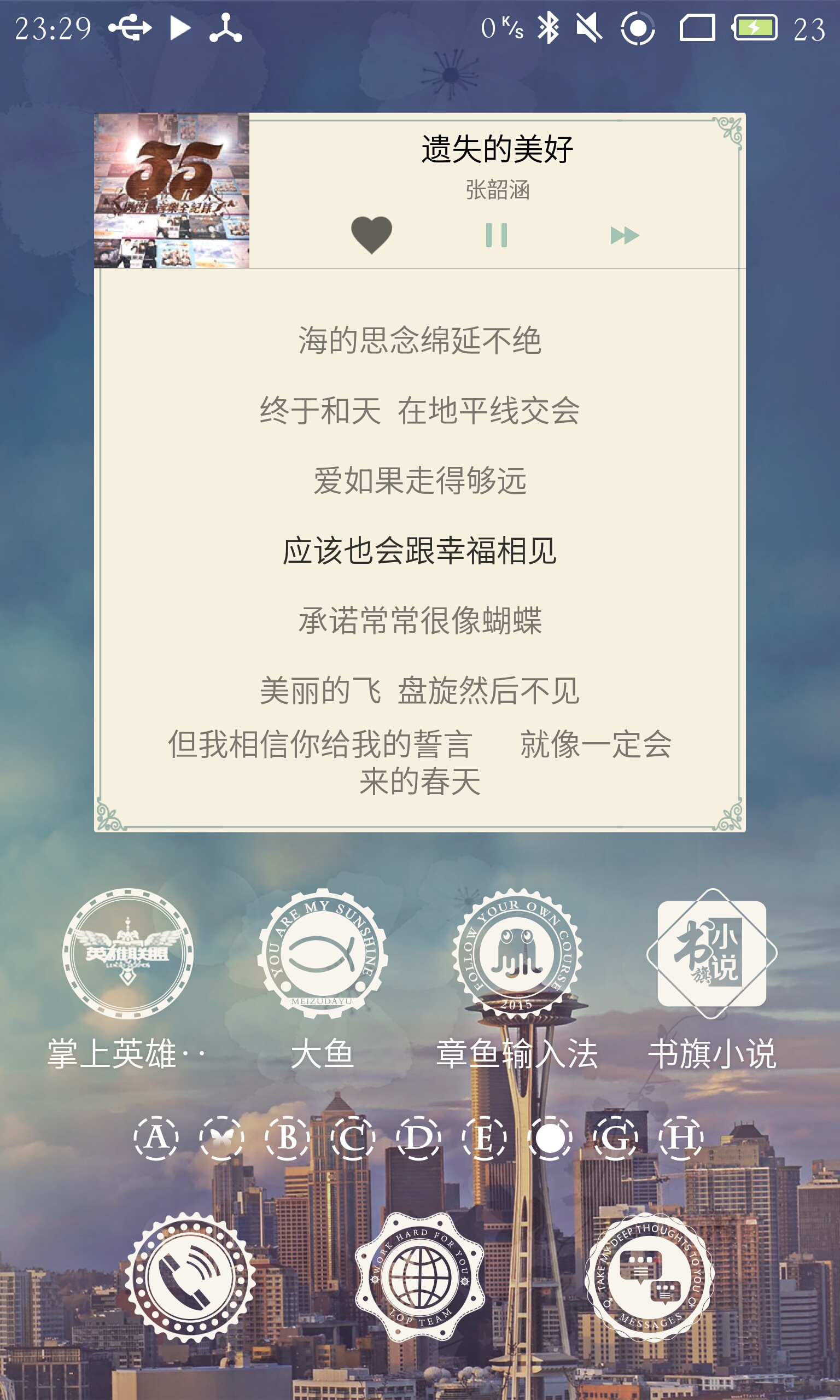
Task: Go to page indicator D
Action: pos(418,1137)
